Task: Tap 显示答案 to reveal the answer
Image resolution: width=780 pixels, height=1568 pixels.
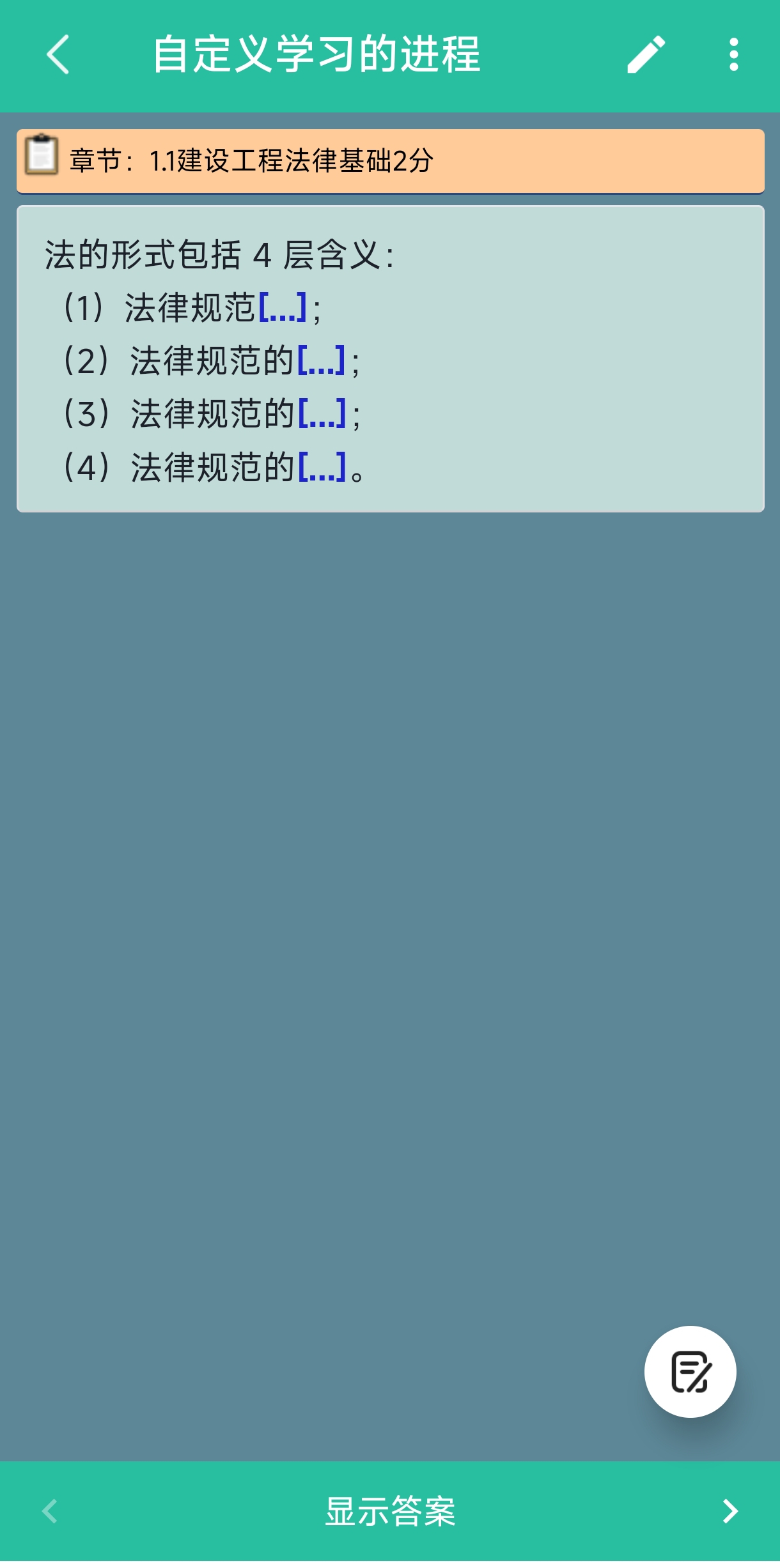Action: (x=390, y=1511)
